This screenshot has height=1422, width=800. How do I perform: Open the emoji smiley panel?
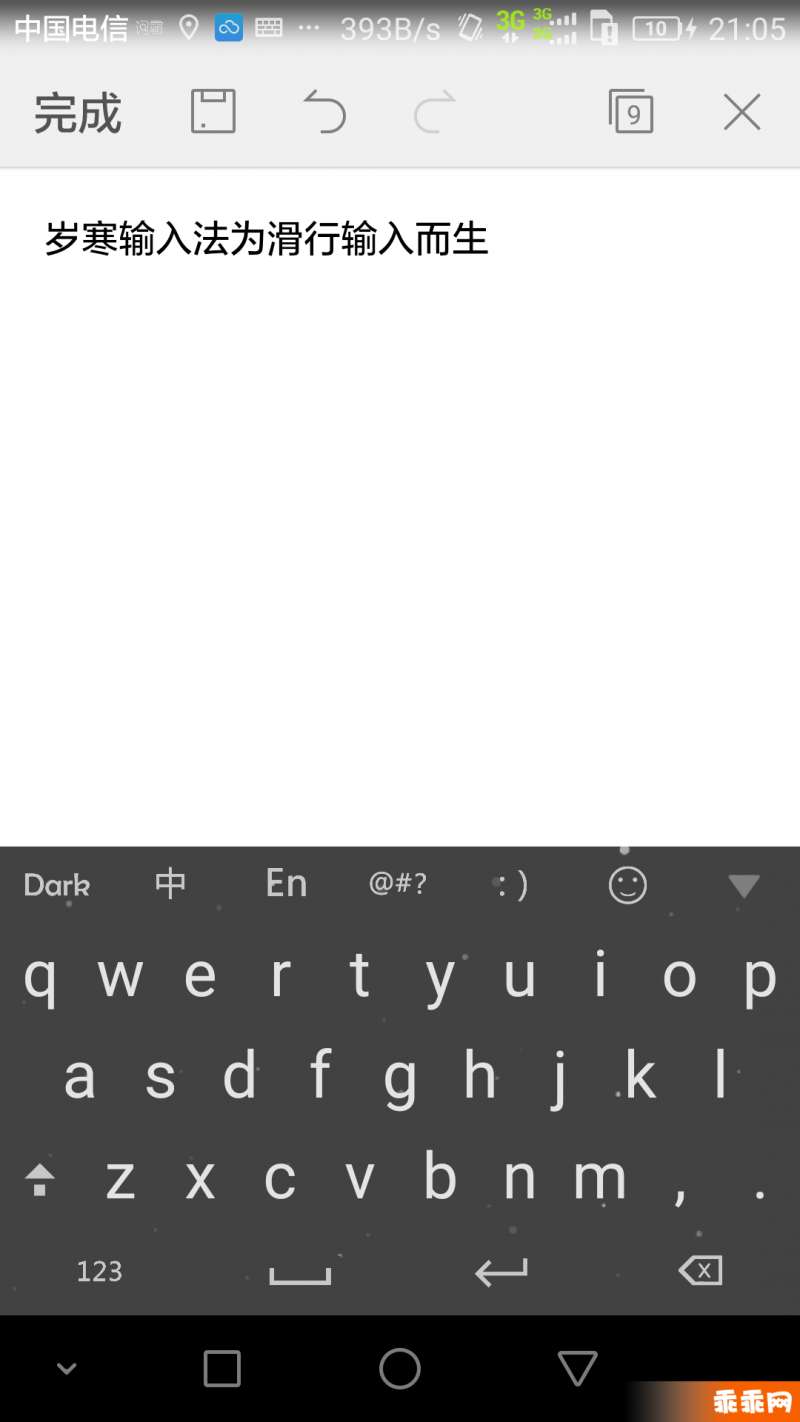click(628, 884)
